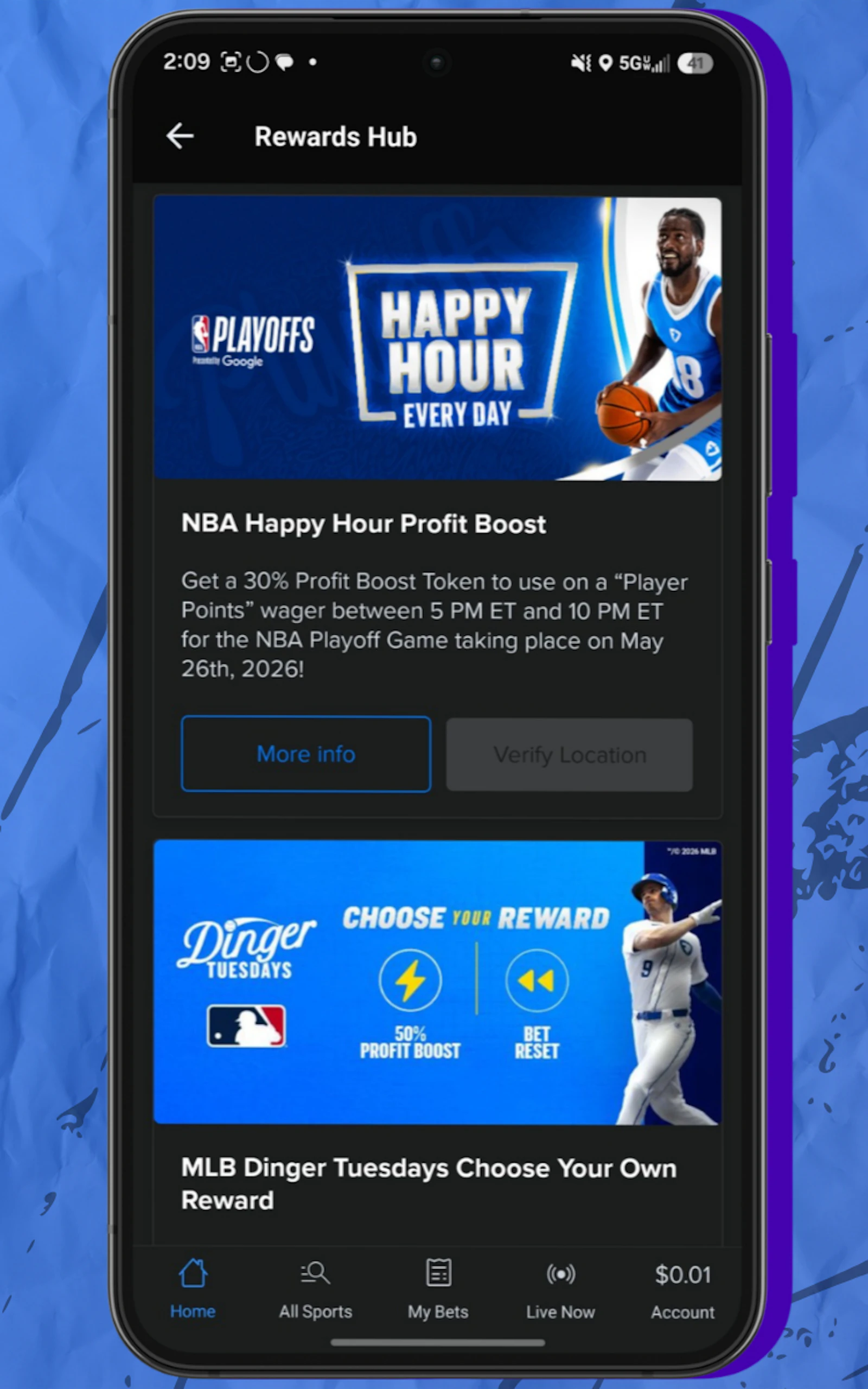Tap the Verify Location button
Viewport: 868px width, 1389px height.
click(570, 755)
